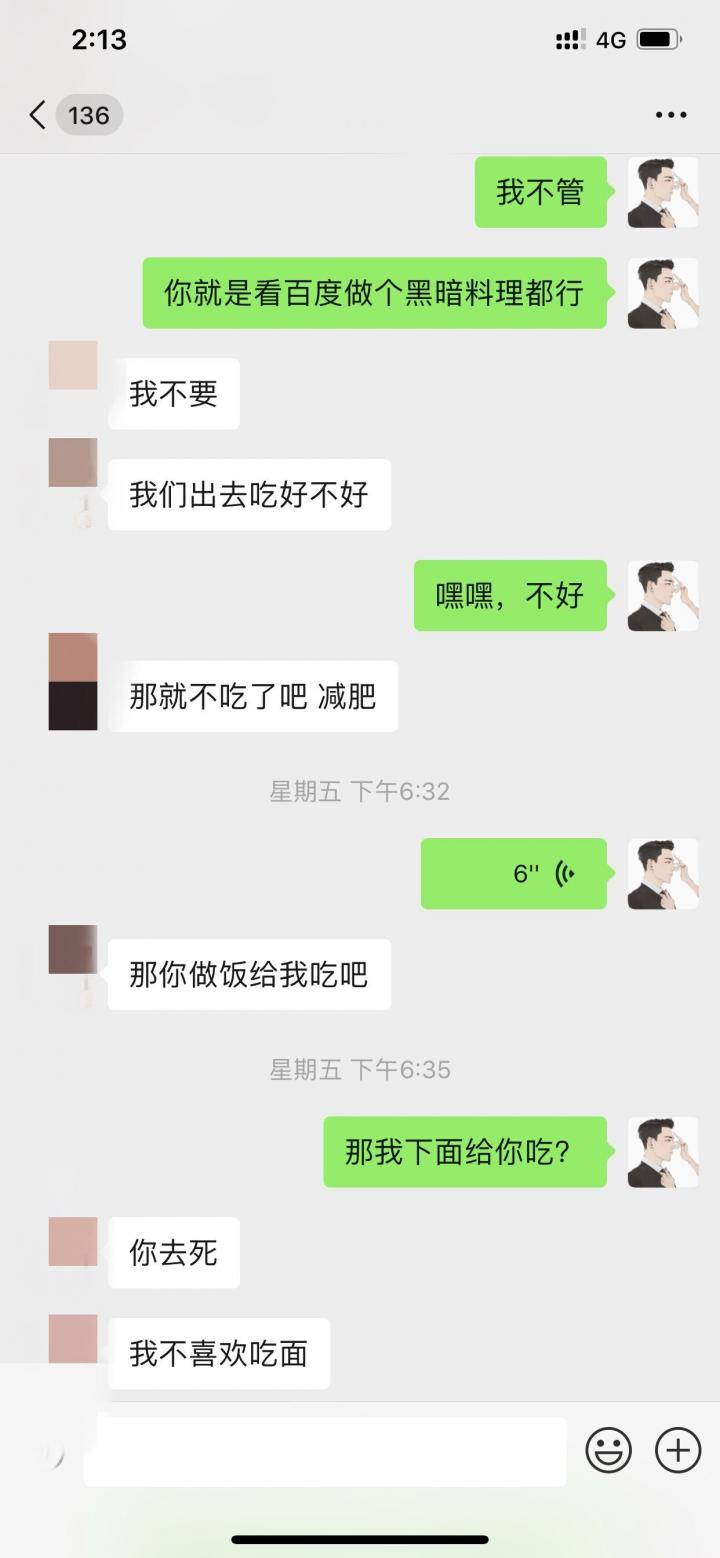Open the emoji picker icon
Viewport: 720px width, 1558px height.
[x=607, y=1449]
